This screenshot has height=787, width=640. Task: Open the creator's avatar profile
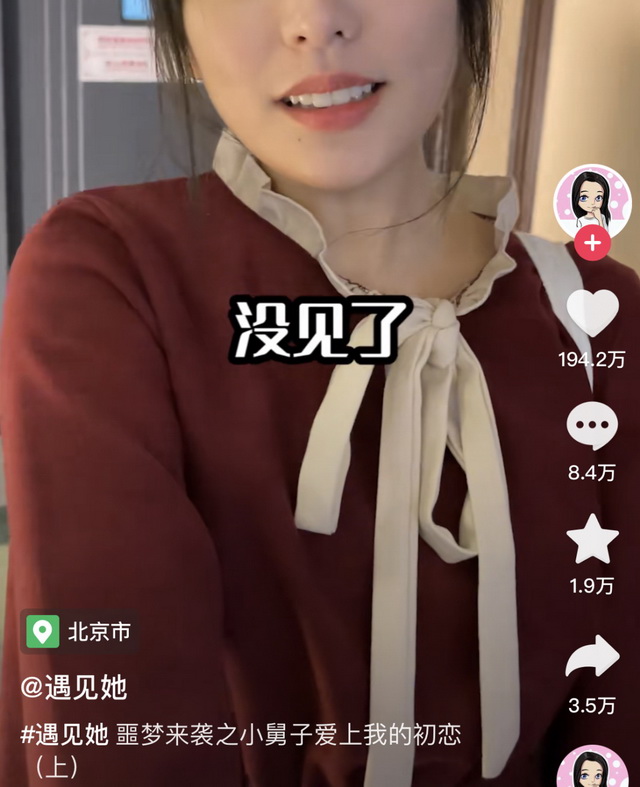pyautogui.click(x=593, y=200)
